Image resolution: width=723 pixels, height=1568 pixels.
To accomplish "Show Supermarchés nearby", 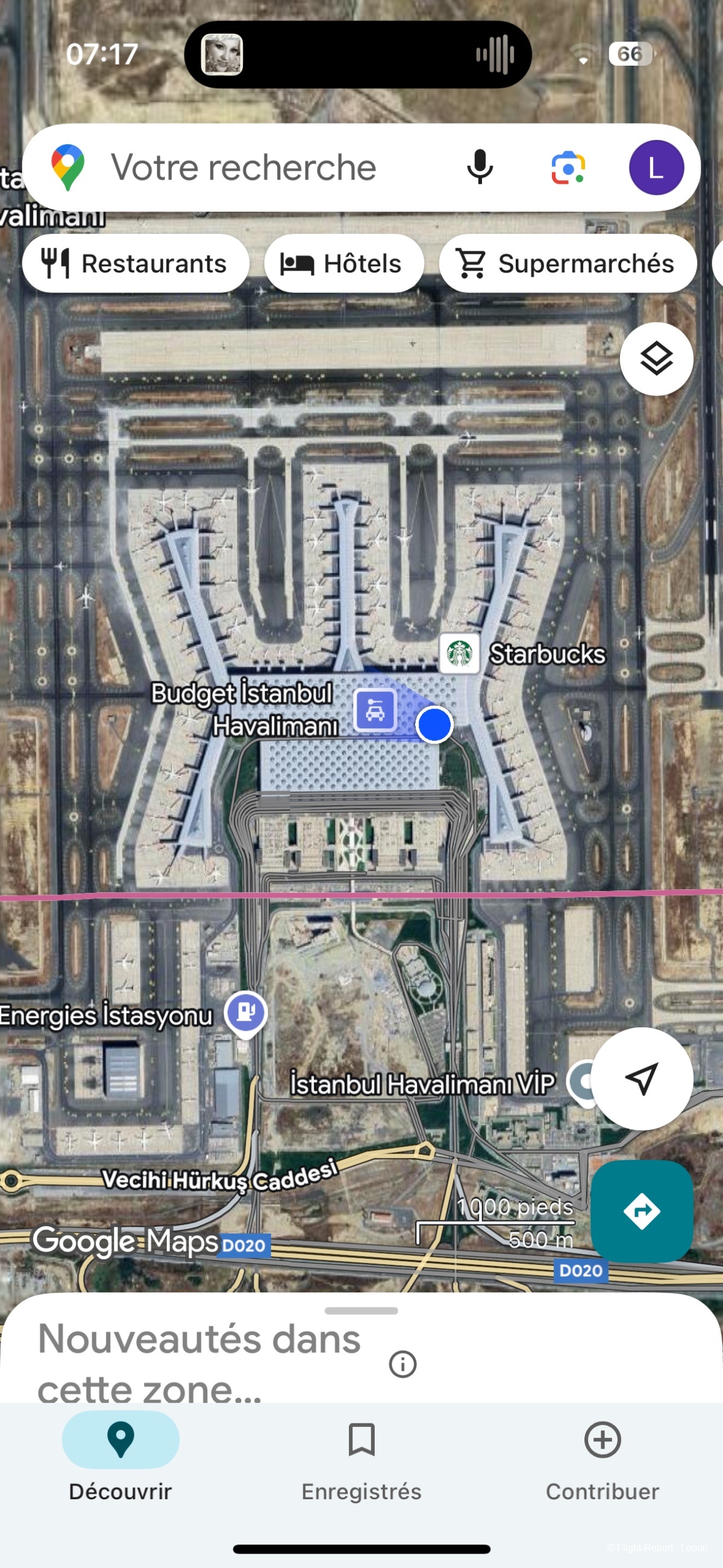I will point(567,263).
